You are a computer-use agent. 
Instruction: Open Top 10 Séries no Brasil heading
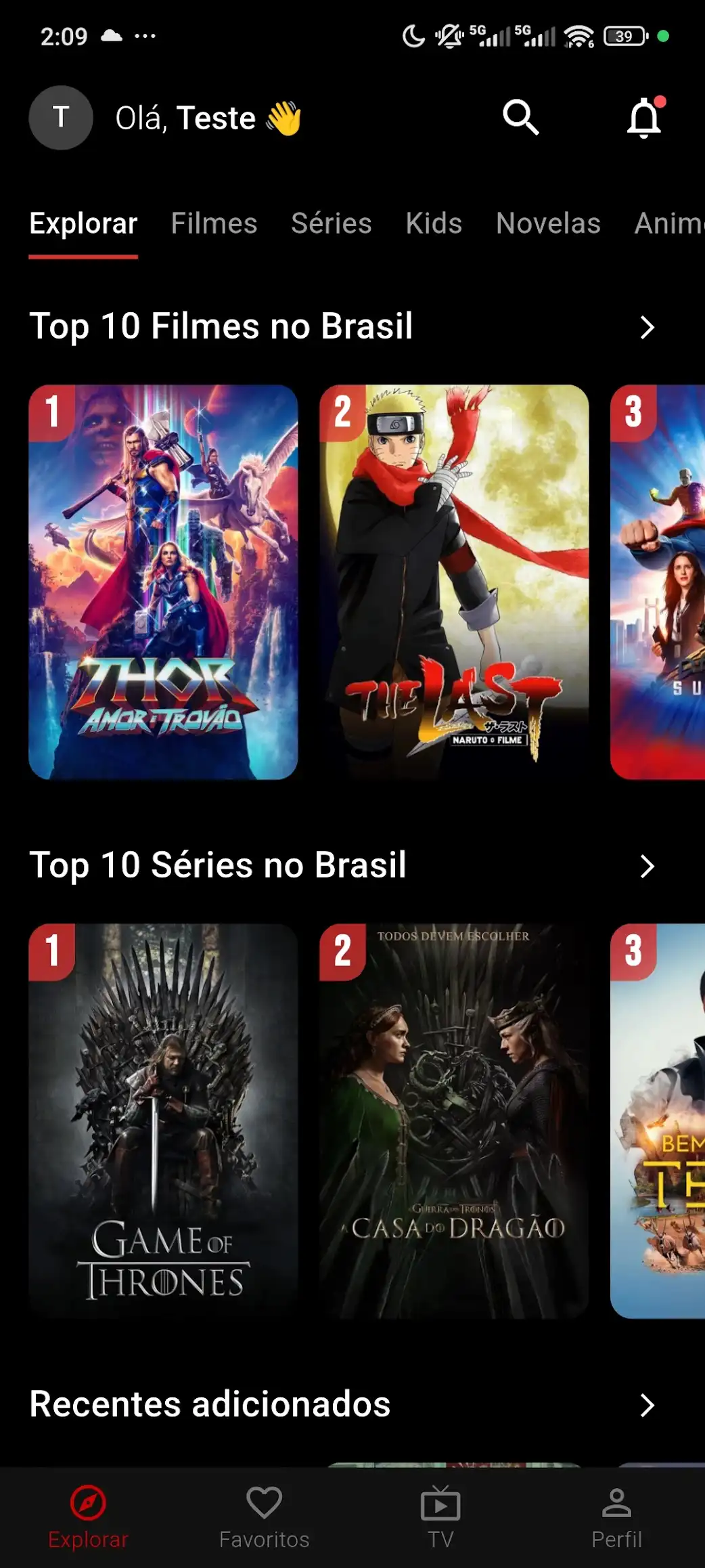[218, 865]
